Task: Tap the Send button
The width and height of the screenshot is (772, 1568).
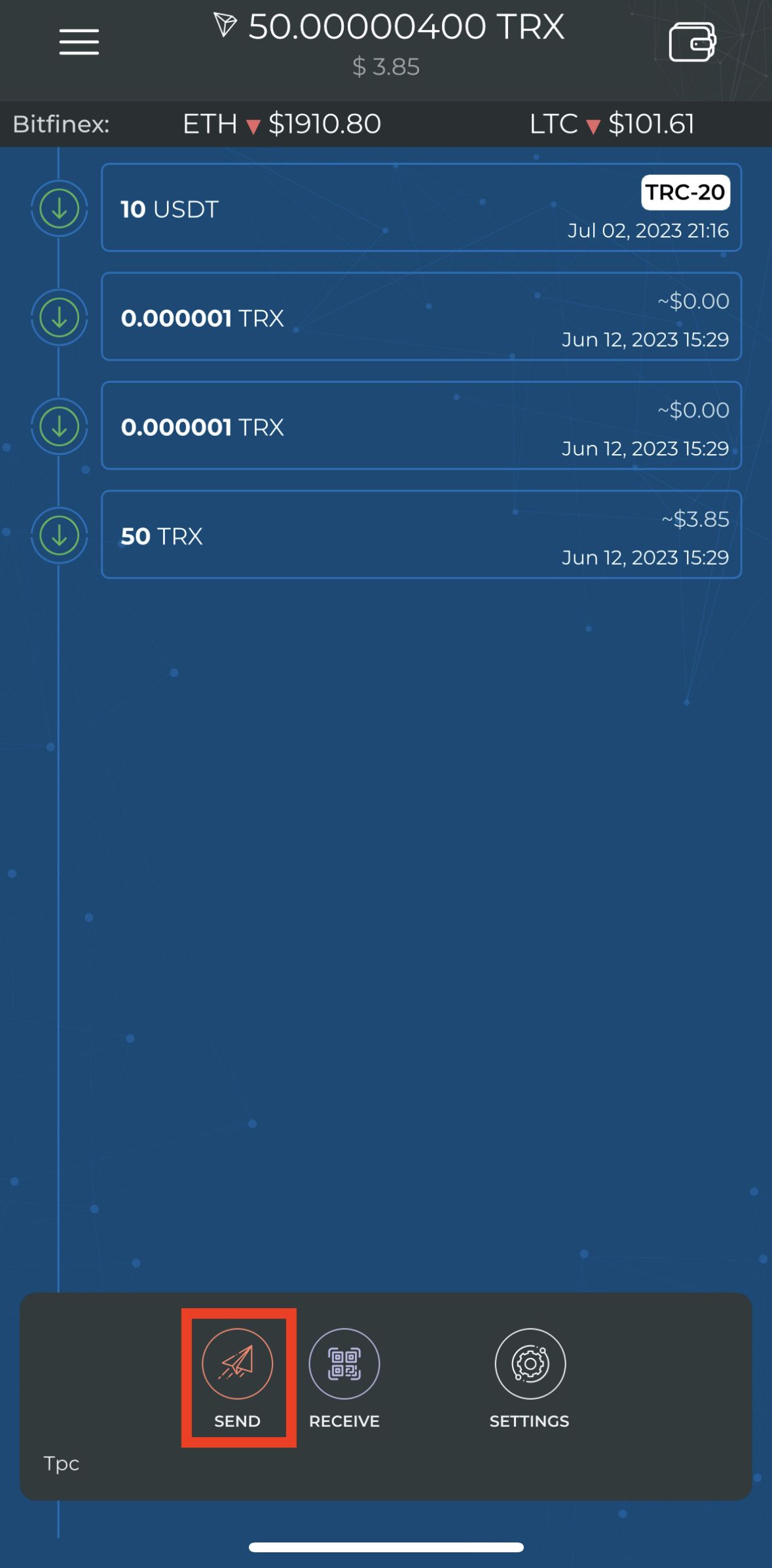Action: [x=238, y=1376]
